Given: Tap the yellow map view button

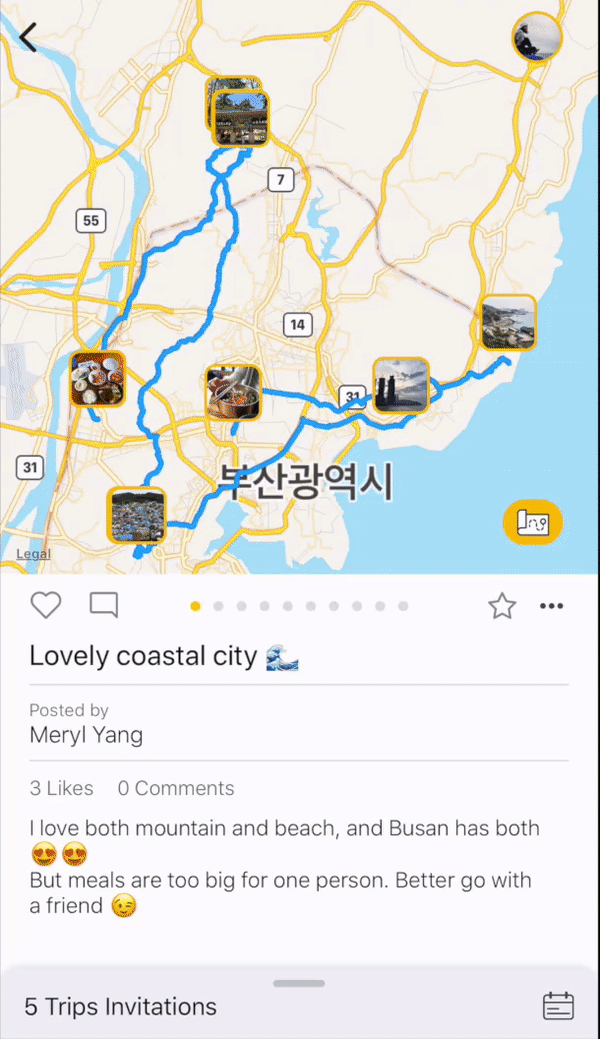Looking at the screenshot, I should tap(532, 522).
